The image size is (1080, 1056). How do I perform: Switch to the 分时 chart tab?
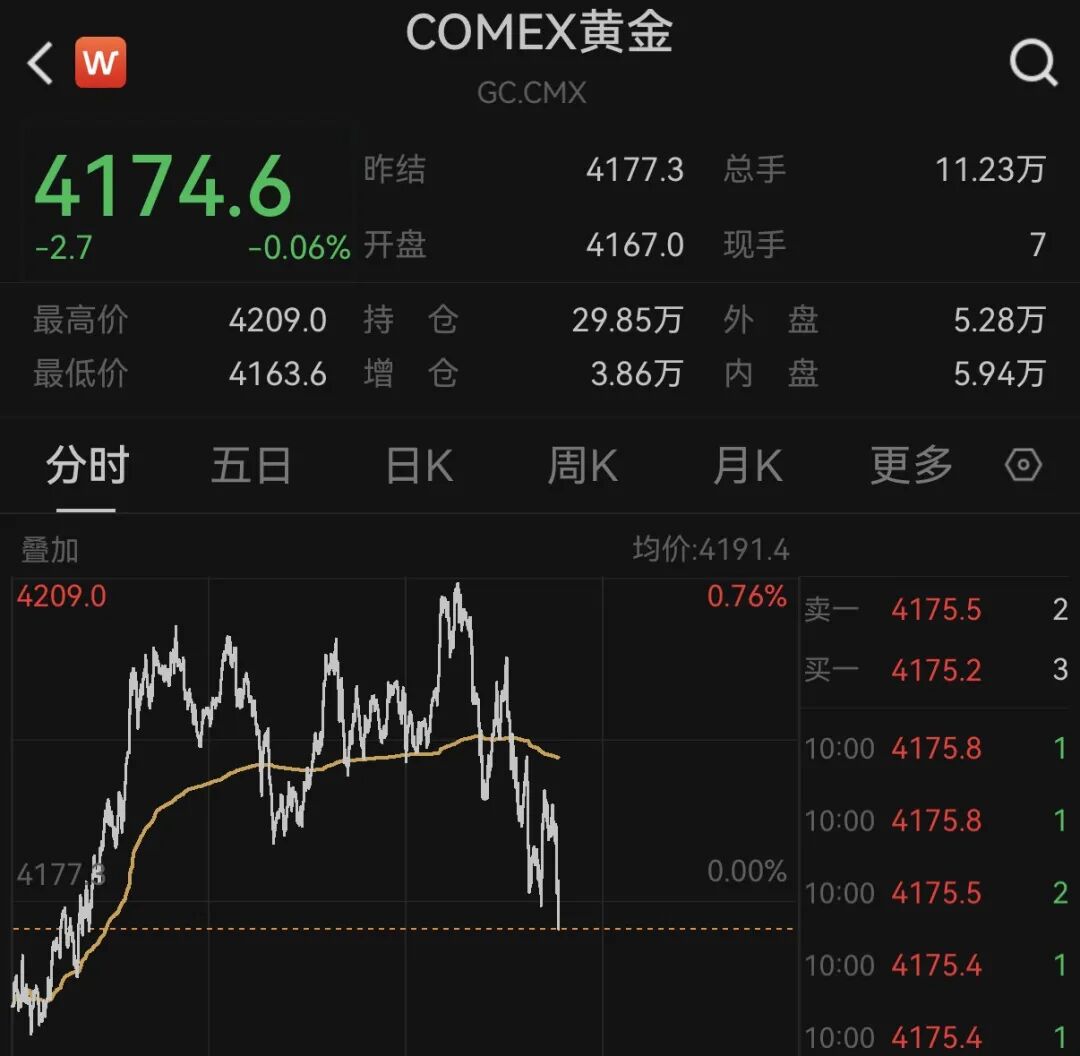coord(87,466)
